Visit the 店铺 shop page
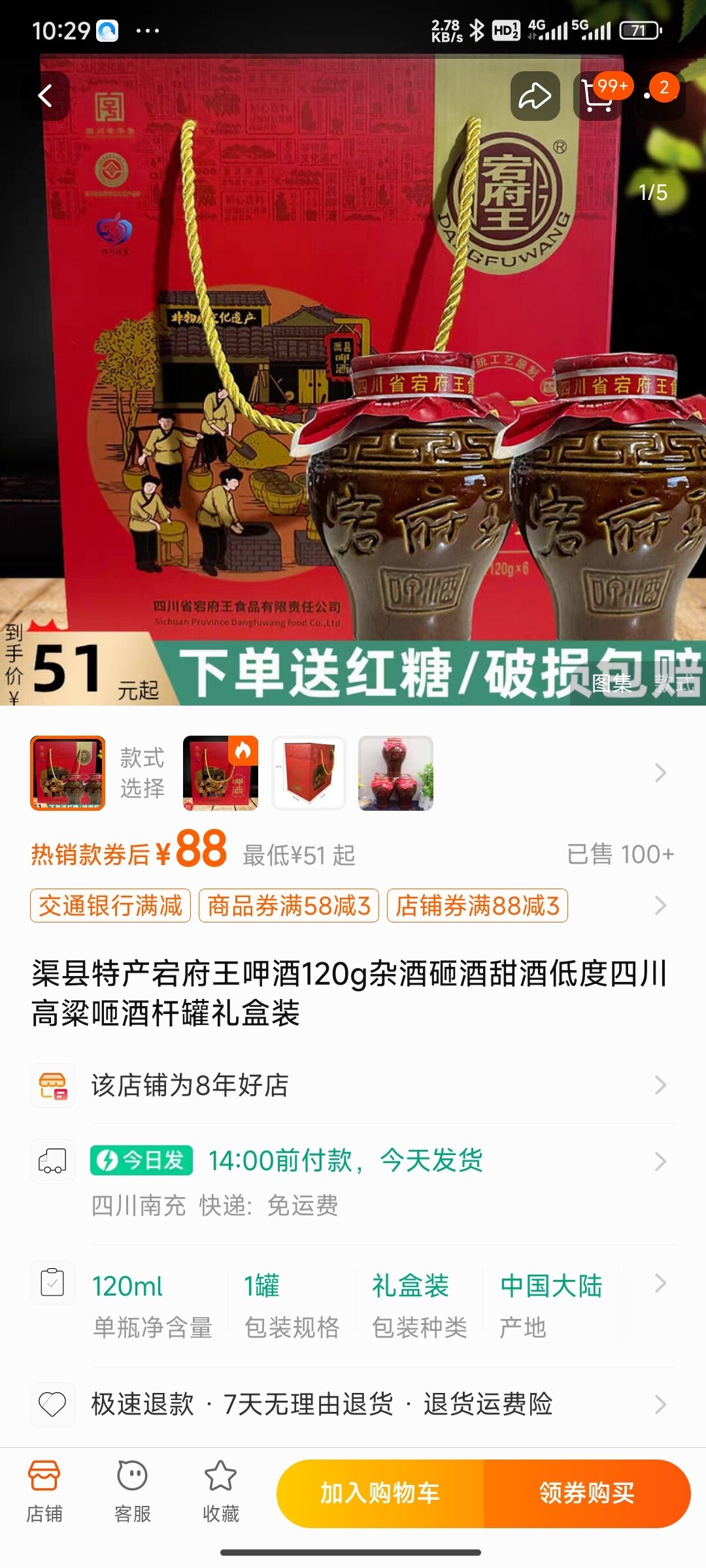706x1568 pixels. click(44, 1492)
